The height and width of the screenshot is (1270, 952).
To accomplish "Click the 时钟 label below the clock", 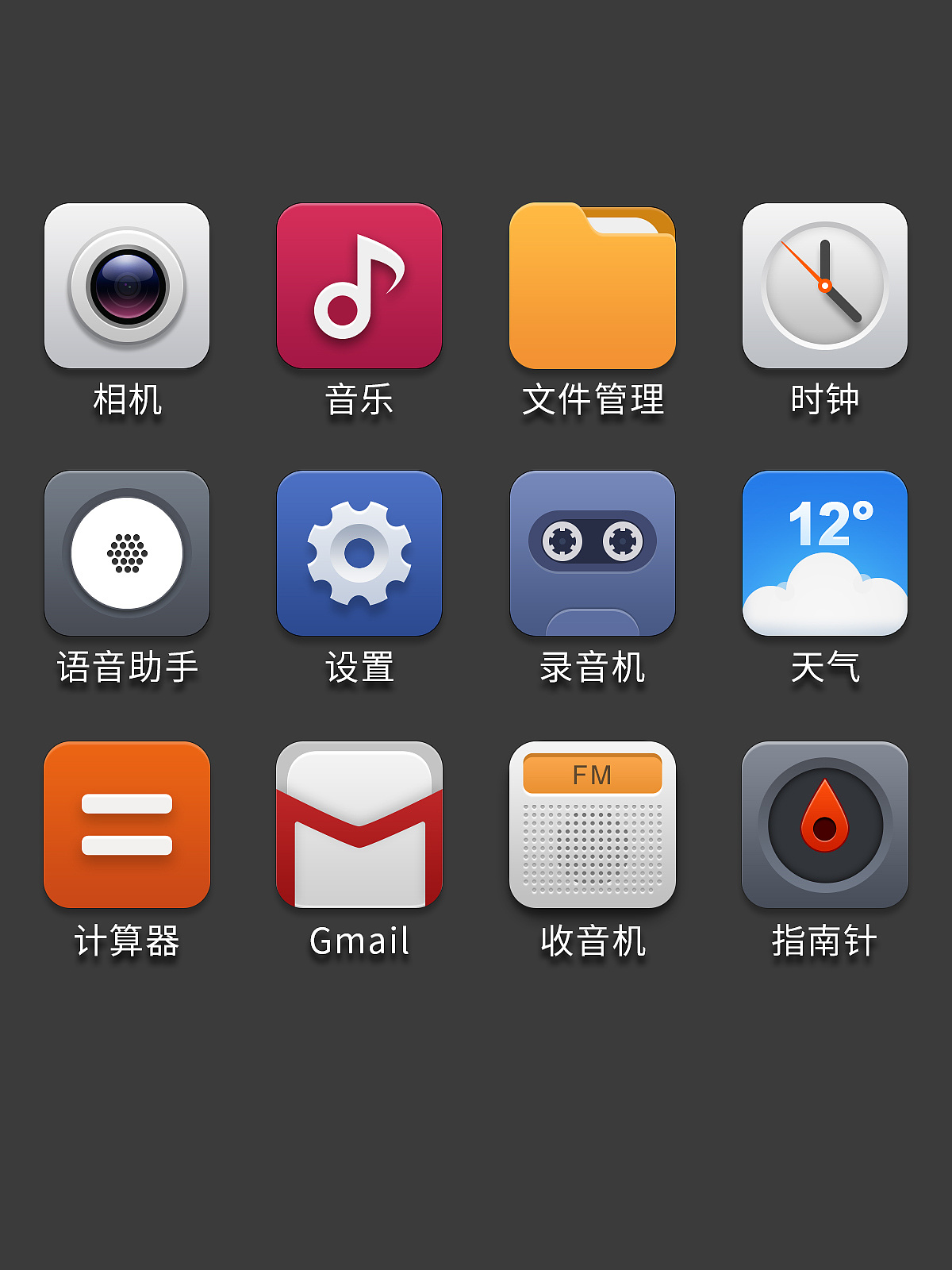I will (824, 401).
